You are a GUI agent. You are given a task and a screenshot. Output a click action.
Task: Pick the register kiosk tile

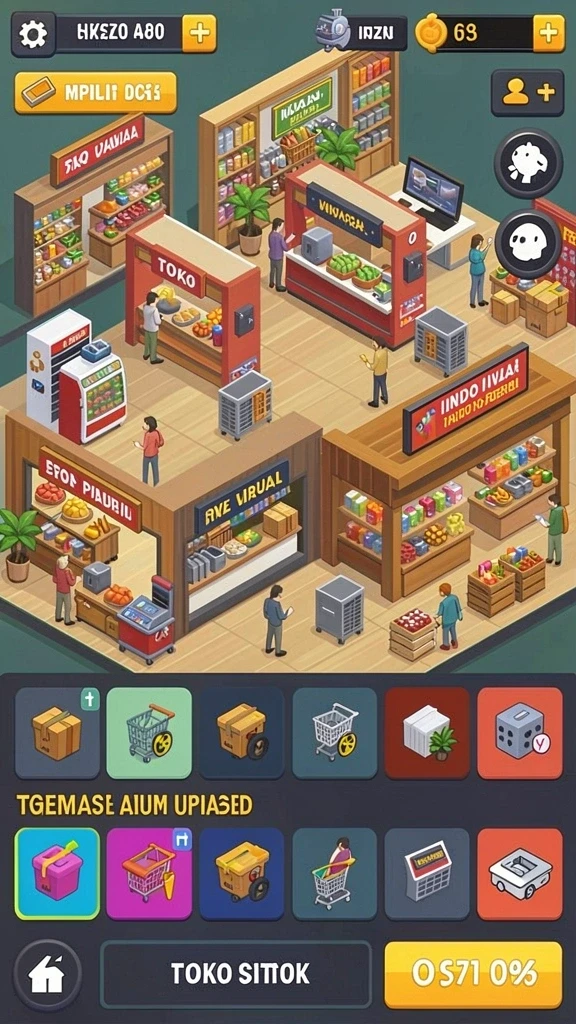pyautogui.click(x=427, y=874)
